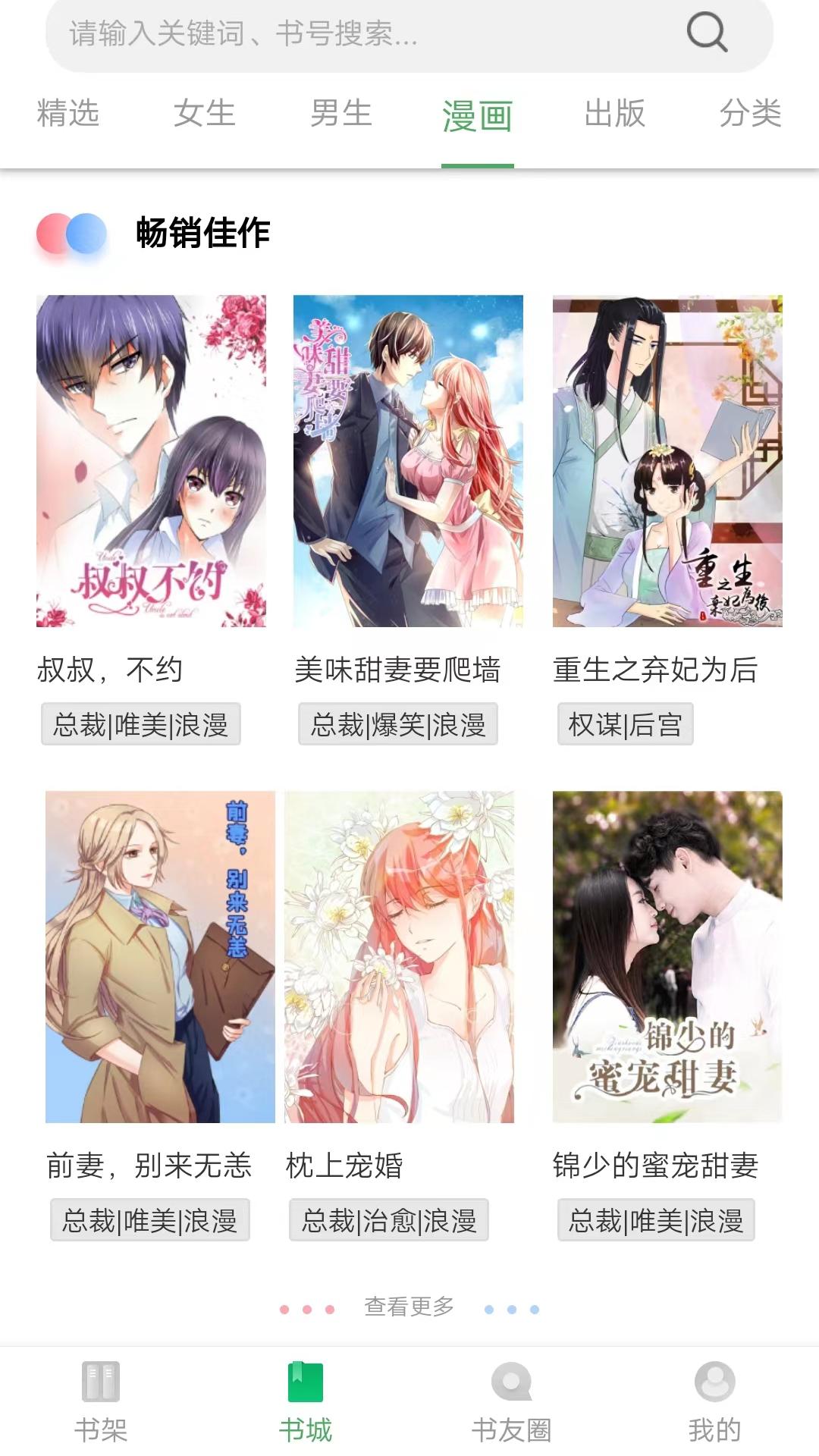Open the comic 枕上宠婚

[x=399, y=956]
